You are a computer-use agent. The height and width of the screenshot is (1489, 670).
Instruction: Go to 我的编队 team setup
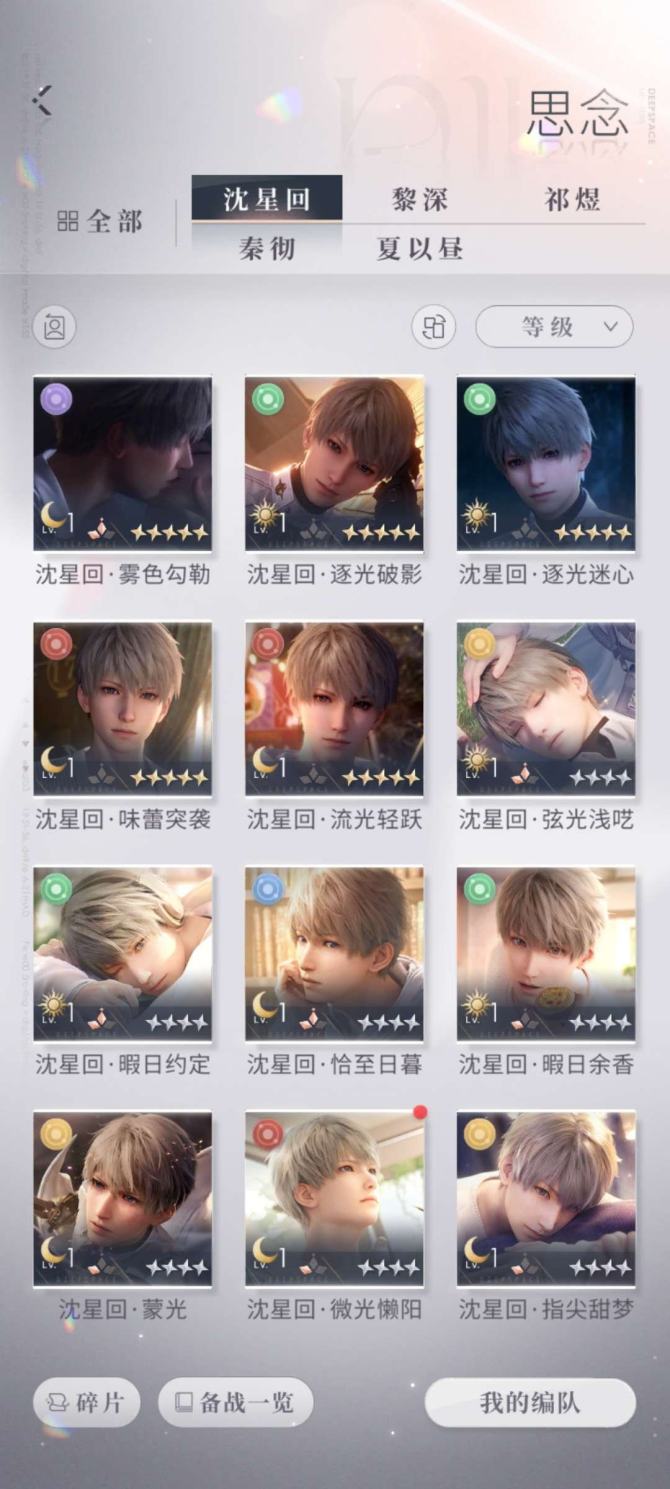pos(530,1403)
